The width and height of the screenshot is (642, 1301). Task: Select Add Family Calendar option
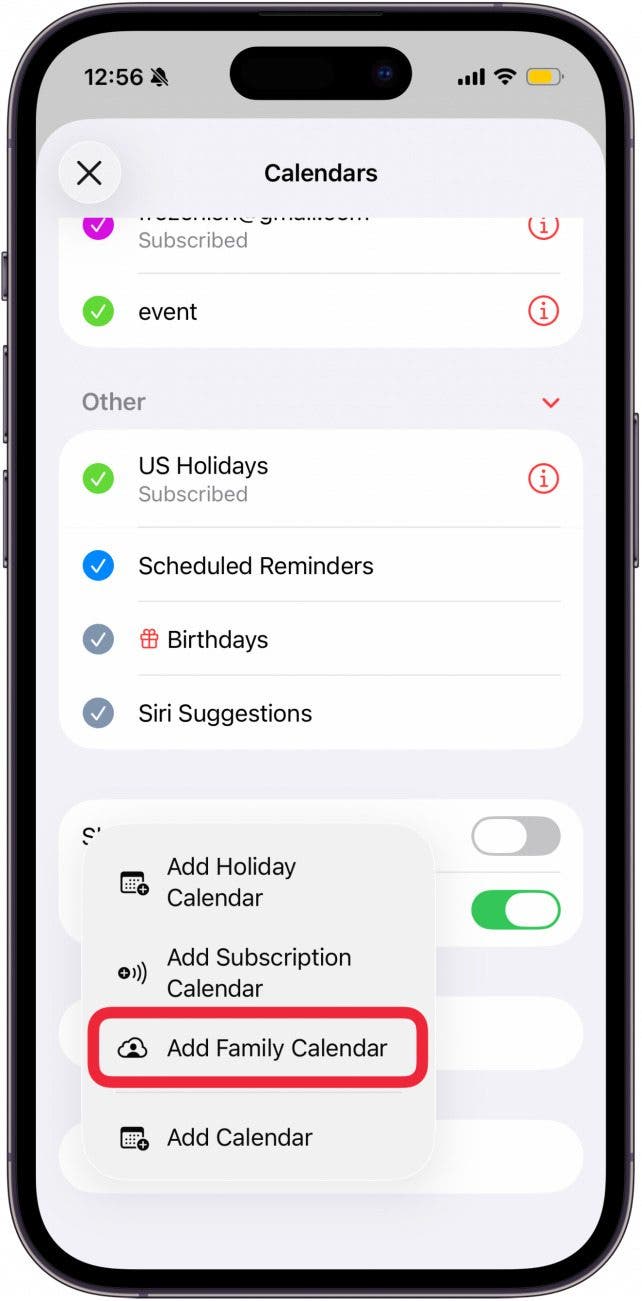pyautogui.click(x=258, y=1048)
